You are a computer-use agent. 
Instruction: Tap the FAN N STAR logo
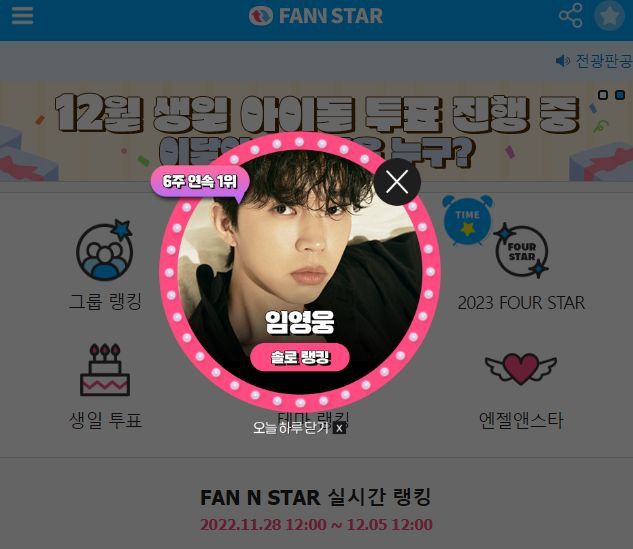[x=316, y=16]
